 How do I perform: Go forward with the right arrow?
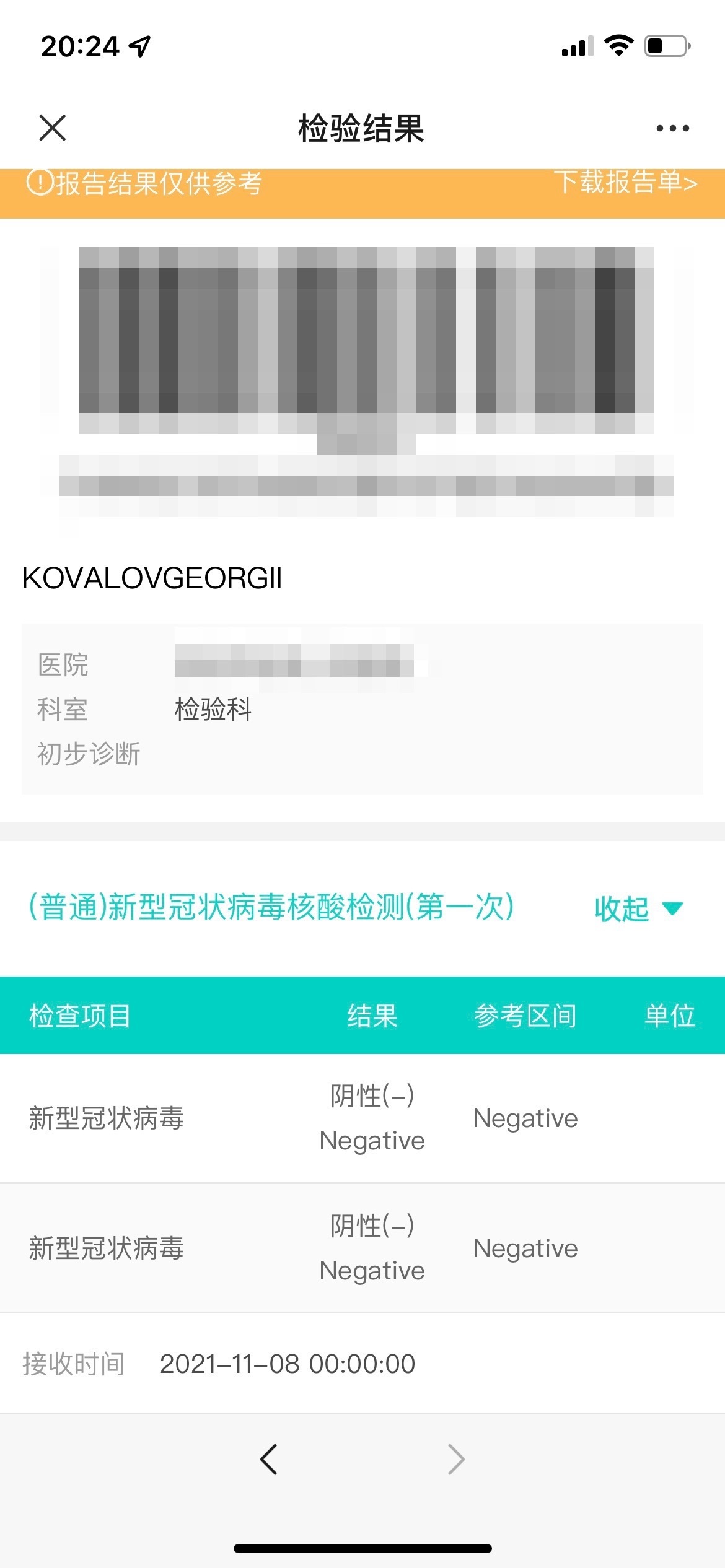click(x=456, y=1460)
